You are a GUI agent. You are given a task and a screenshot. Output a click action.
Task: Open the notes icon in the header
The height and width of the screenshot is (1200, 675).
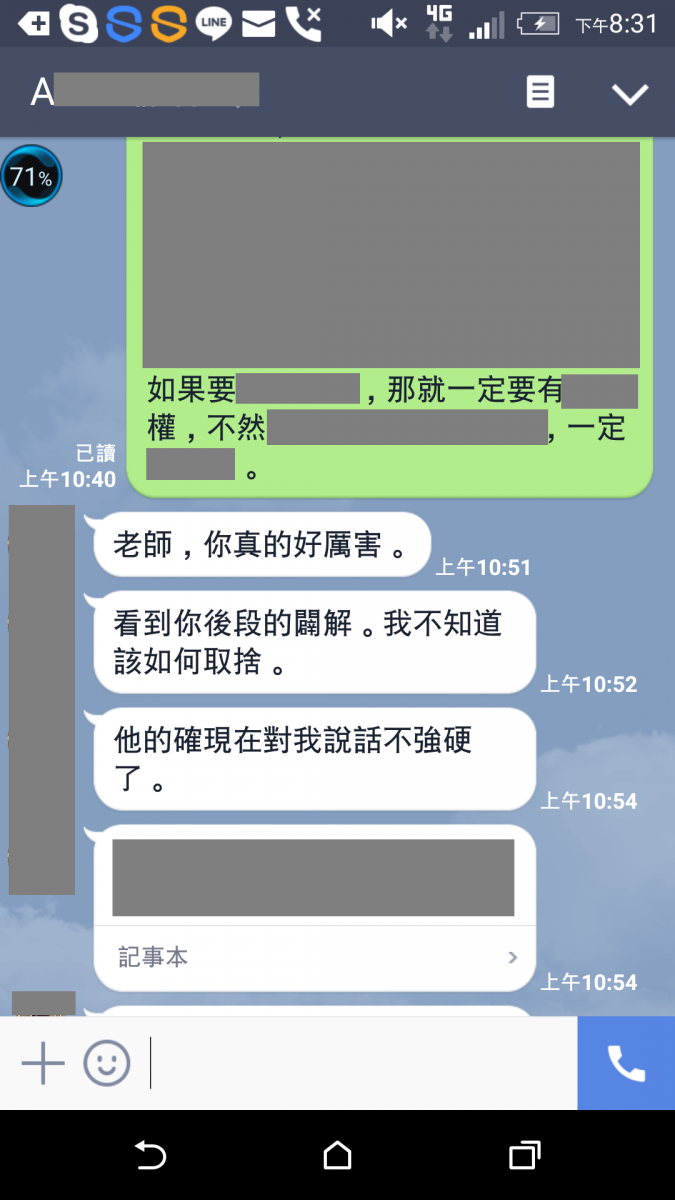[540, 93]
